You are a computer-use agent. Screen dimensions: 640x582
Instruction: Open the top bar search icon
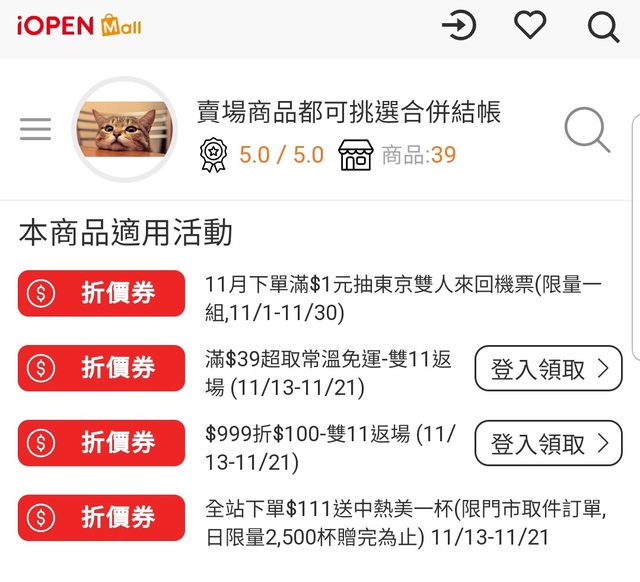[x=603, y=27]
